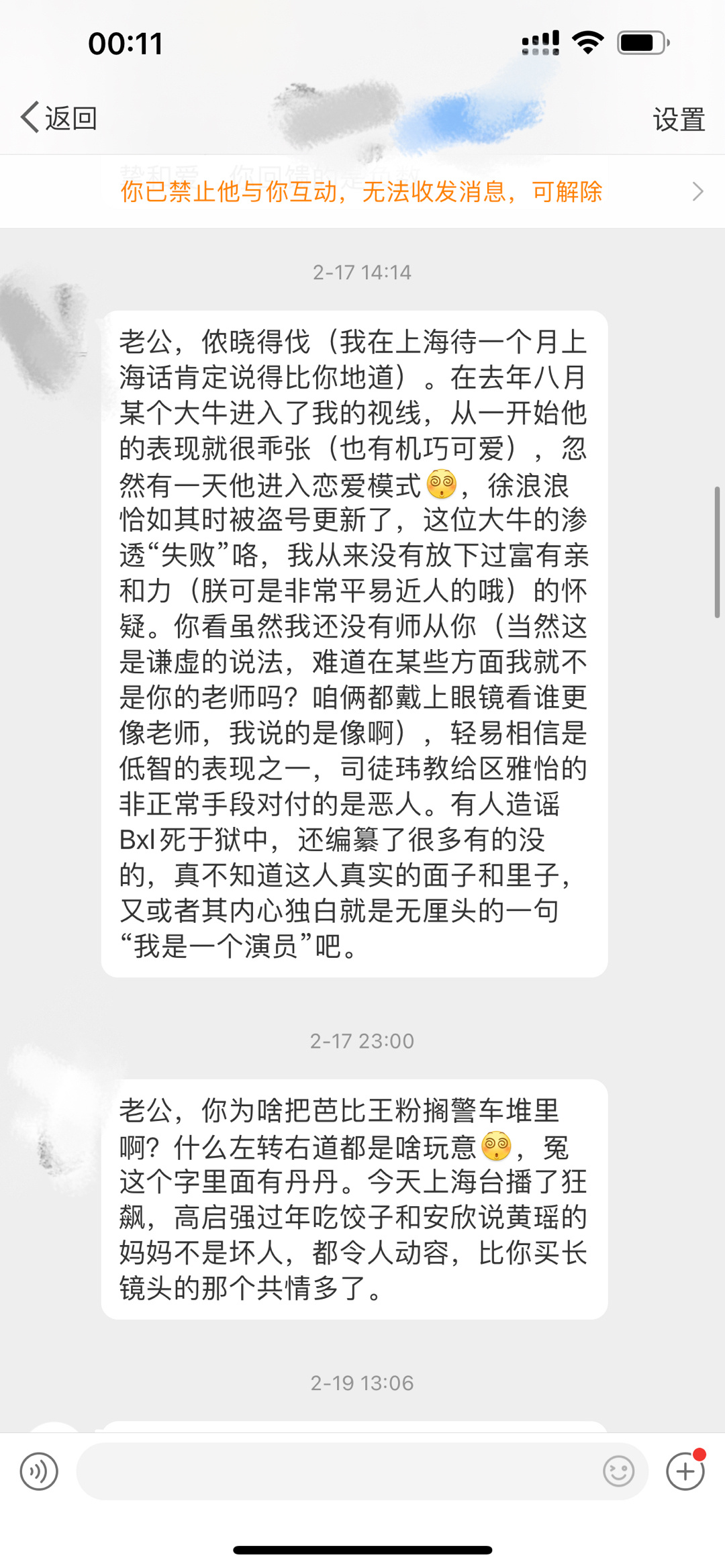Open the interaction-blocked banner to unblock
725x1568 pixels.
pos(362,192)
